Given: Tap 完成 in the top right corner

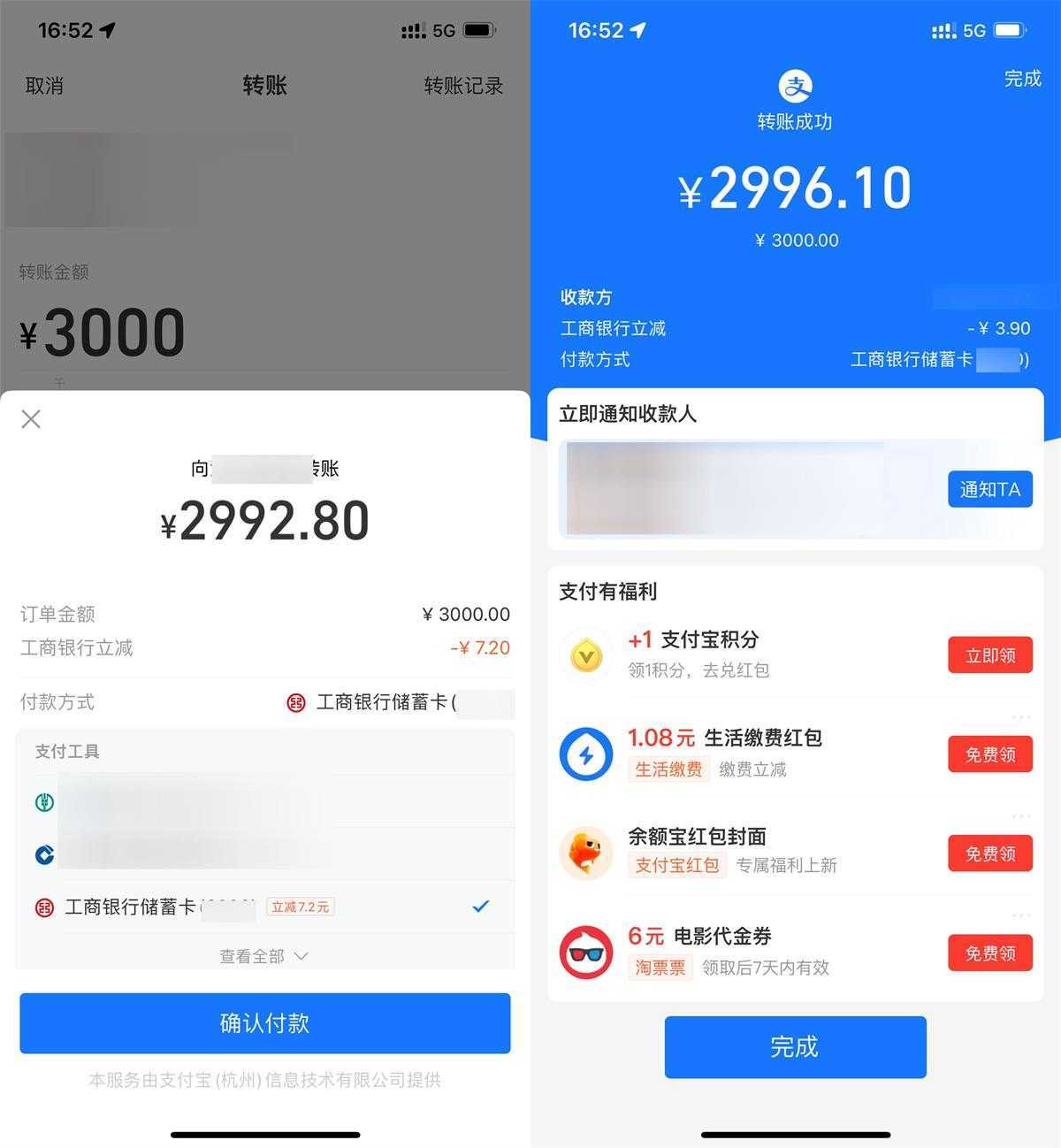Looking at the screenshot, I should (1022, 79).
